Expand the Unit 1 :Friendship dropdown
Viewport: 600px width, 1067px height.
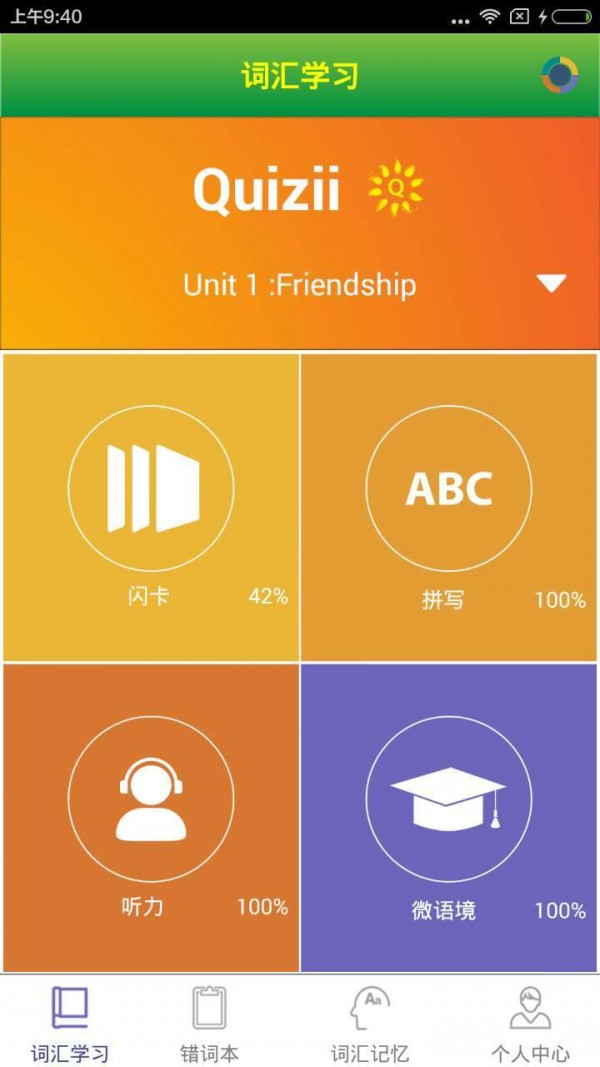(x=551, y=284)
